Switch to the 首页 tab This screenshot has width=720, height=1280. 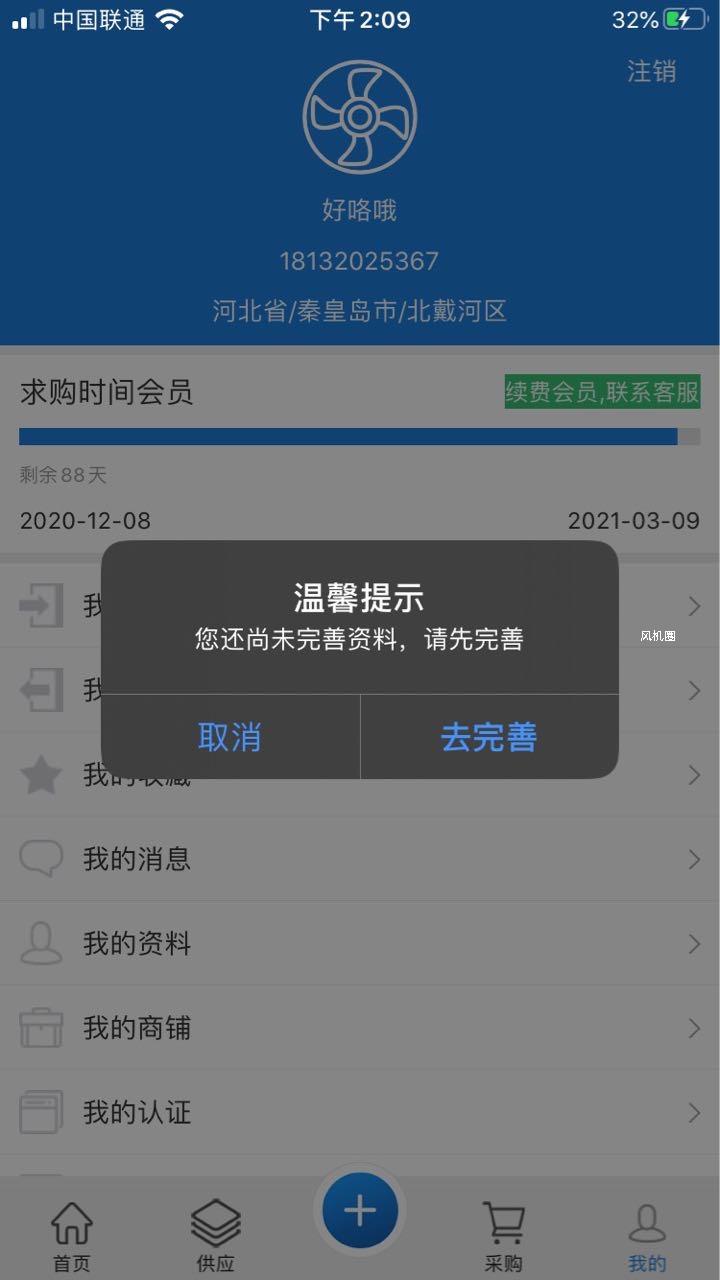pos(71,1236)
